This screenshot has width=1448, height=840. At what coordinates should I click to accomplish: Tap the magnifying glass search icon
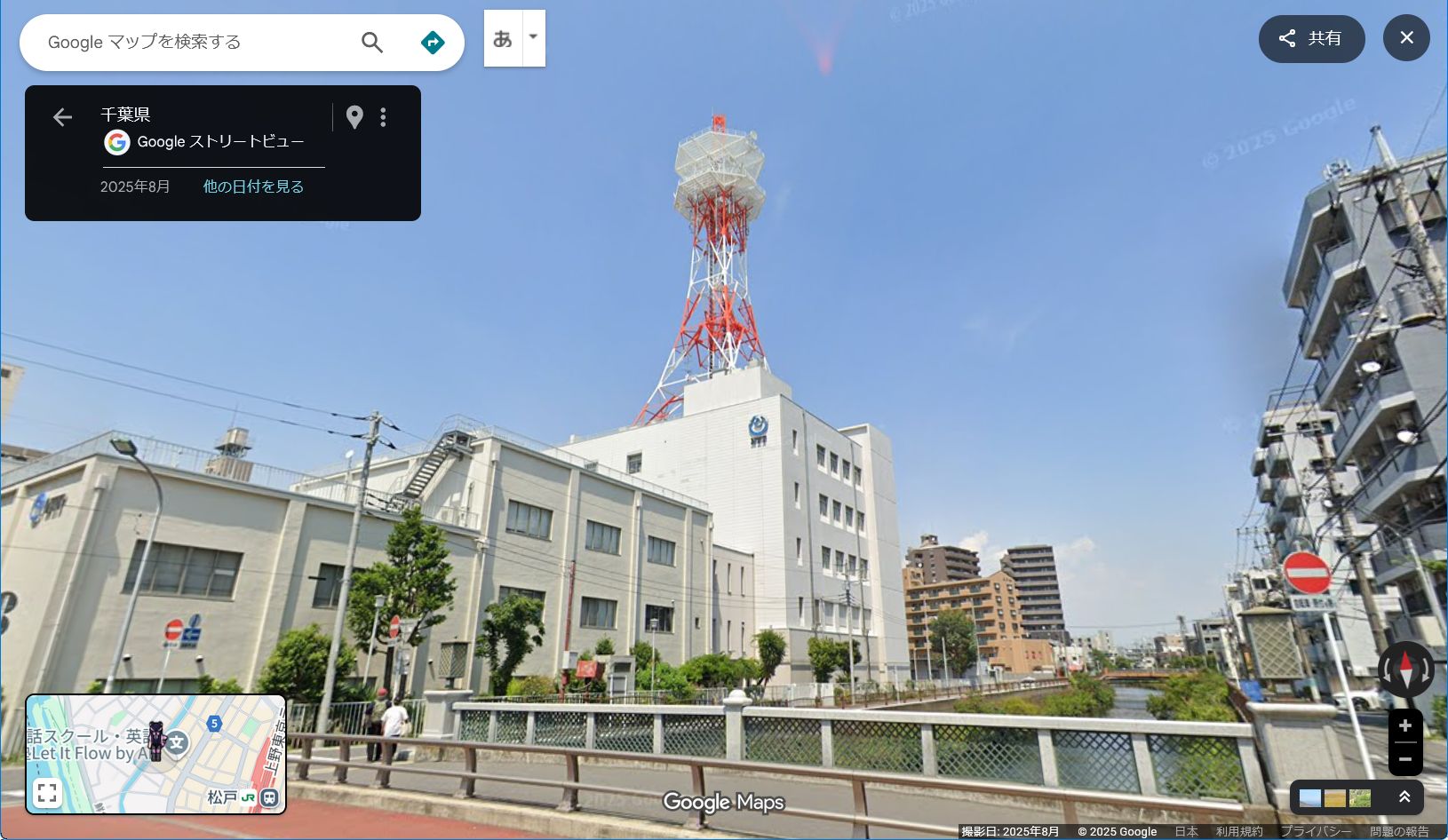coord(372,42)
